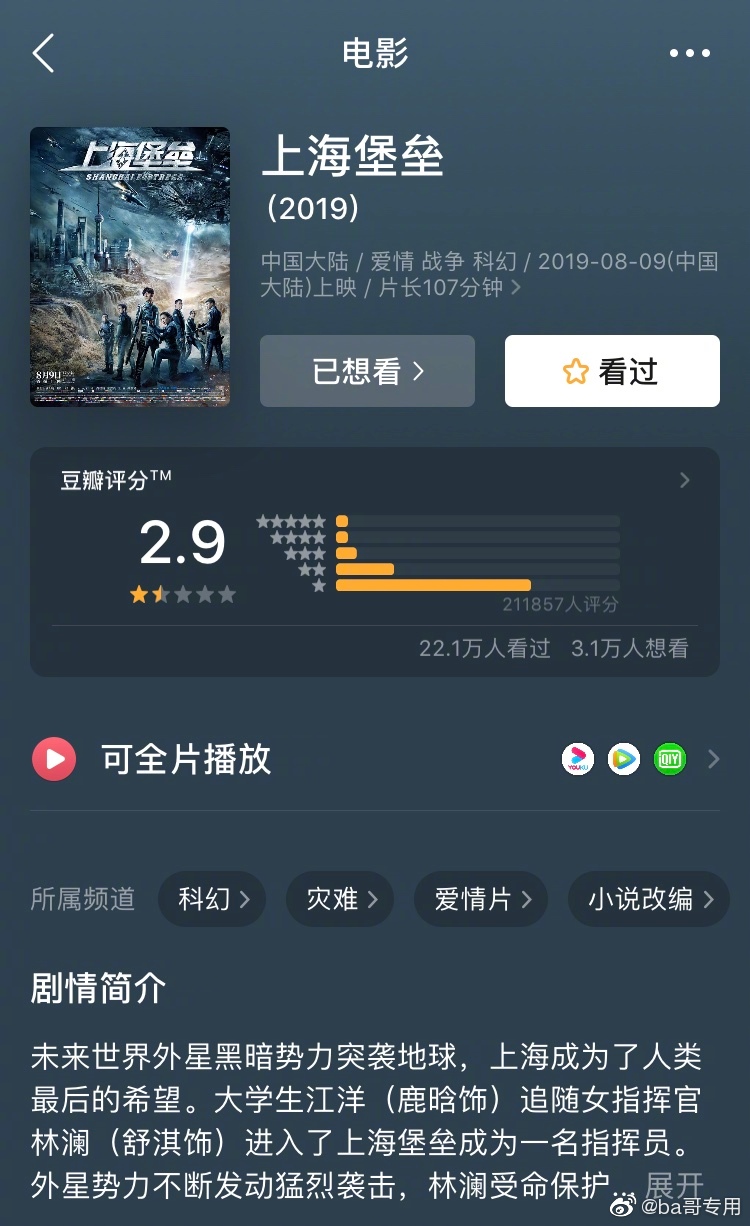Image resolution: width=750 pixels, height=1226 pixels.
Task: Open the 可全片播放 streaming options
Action: point(375,760)
